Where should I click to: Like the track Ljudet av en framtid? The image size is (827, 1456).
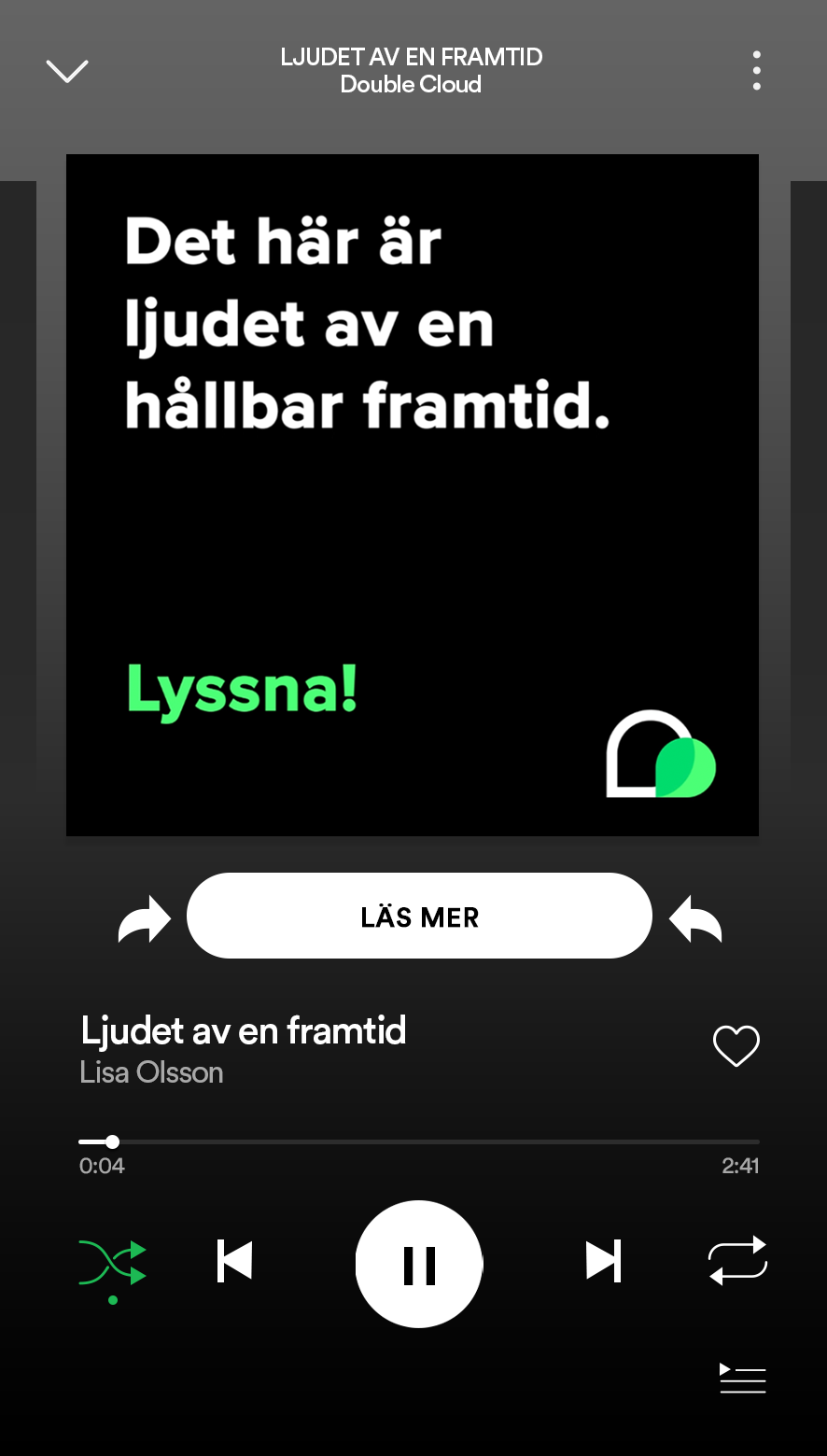pyautogui.click(x=736, y=1045)
